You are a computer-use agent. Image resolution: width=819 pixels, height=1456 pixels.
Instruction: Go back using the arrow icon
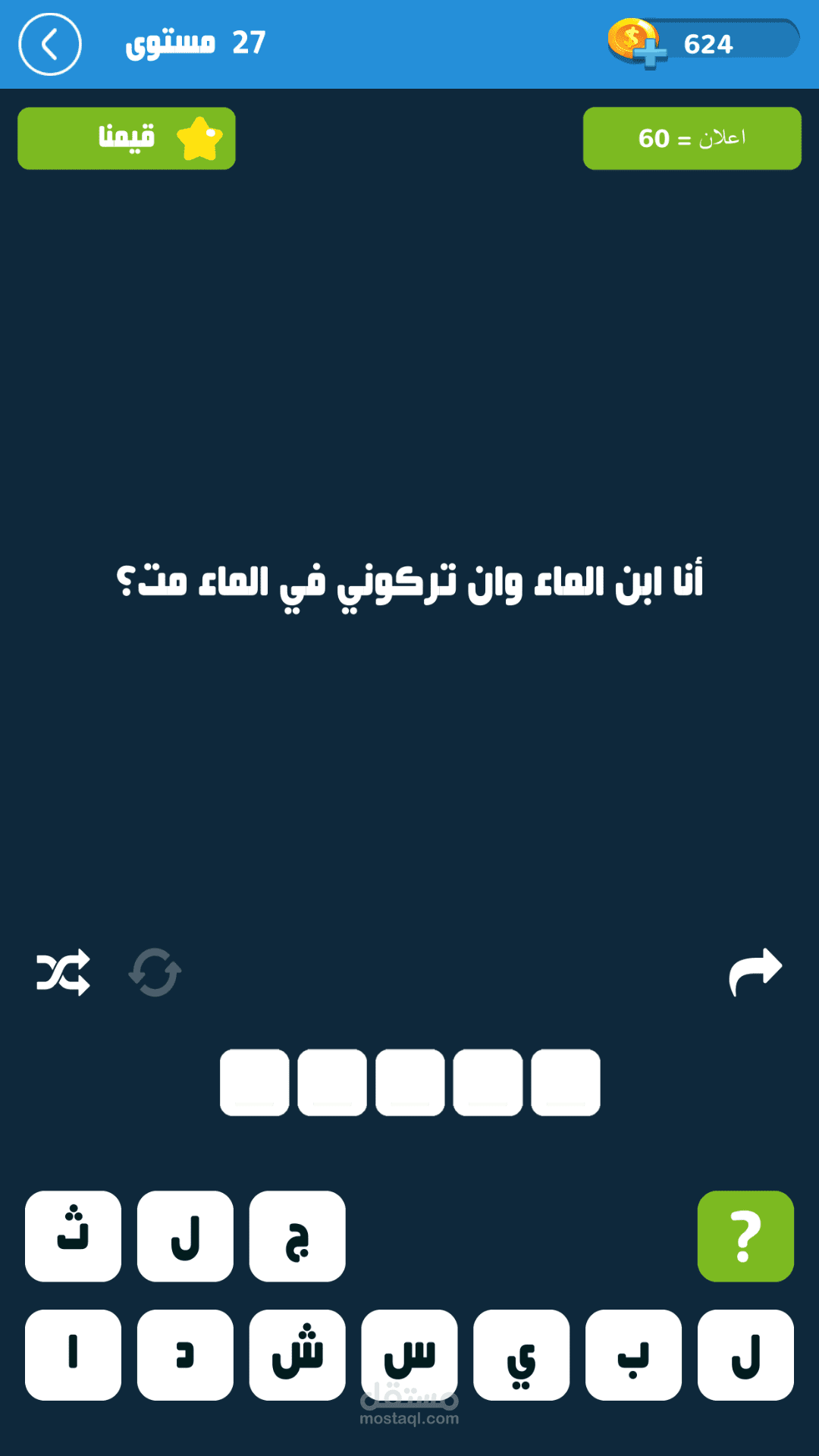pos(50,45)
